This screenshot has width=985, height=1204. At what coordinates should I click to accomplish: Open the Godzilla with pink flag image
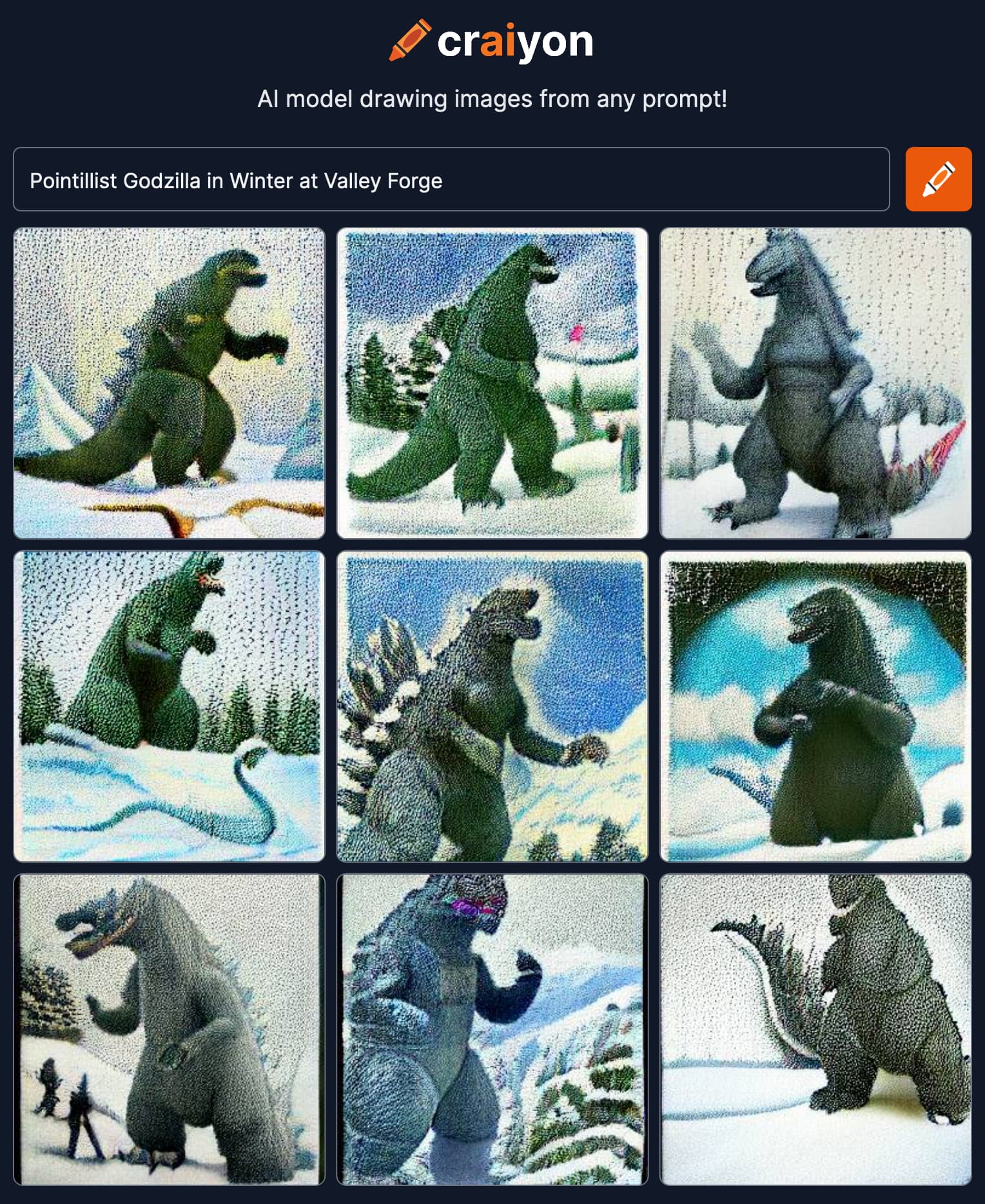(x=492, y=383)
